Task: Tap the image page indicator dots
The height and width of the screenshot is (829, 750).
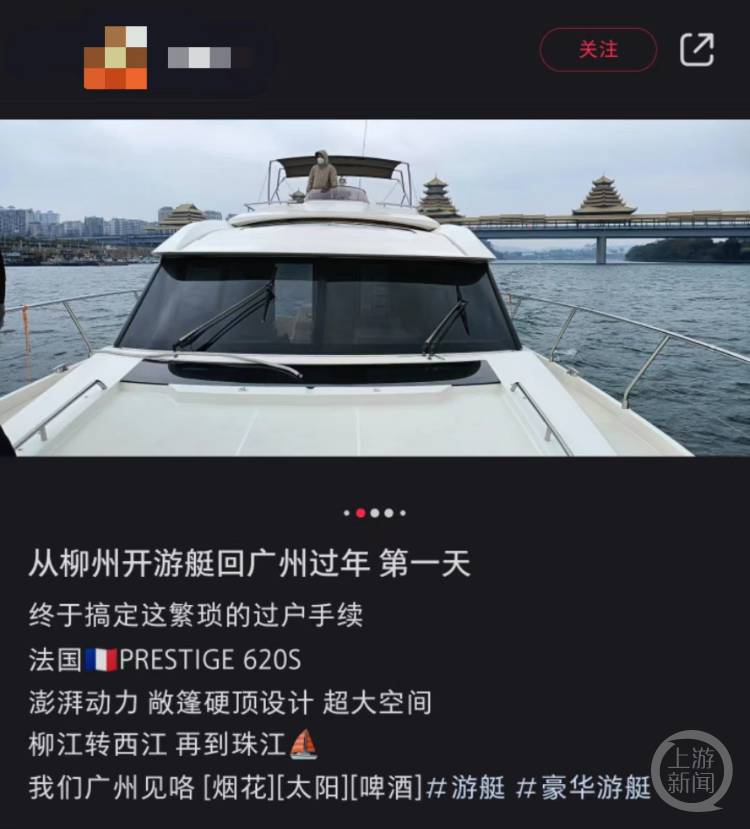Action: [x=375, y=513]
